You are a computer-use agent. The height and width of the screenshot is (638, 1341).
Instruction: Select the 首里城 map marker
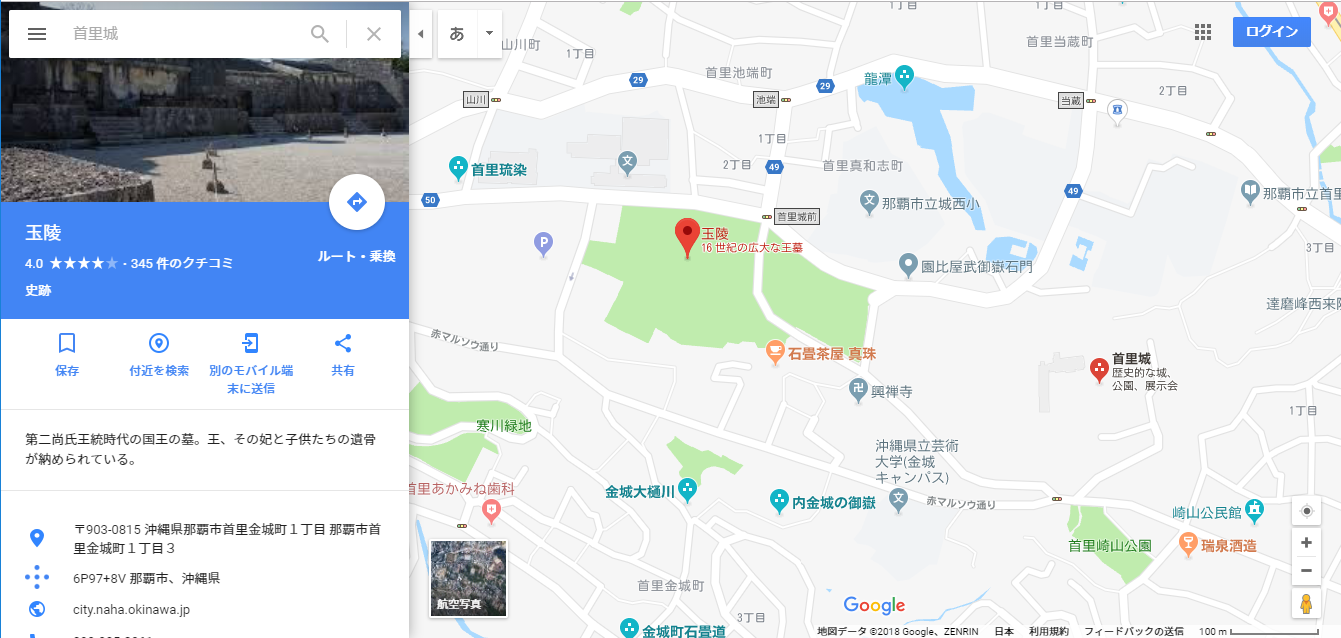pyautogui.click(x=1098, y=368)
